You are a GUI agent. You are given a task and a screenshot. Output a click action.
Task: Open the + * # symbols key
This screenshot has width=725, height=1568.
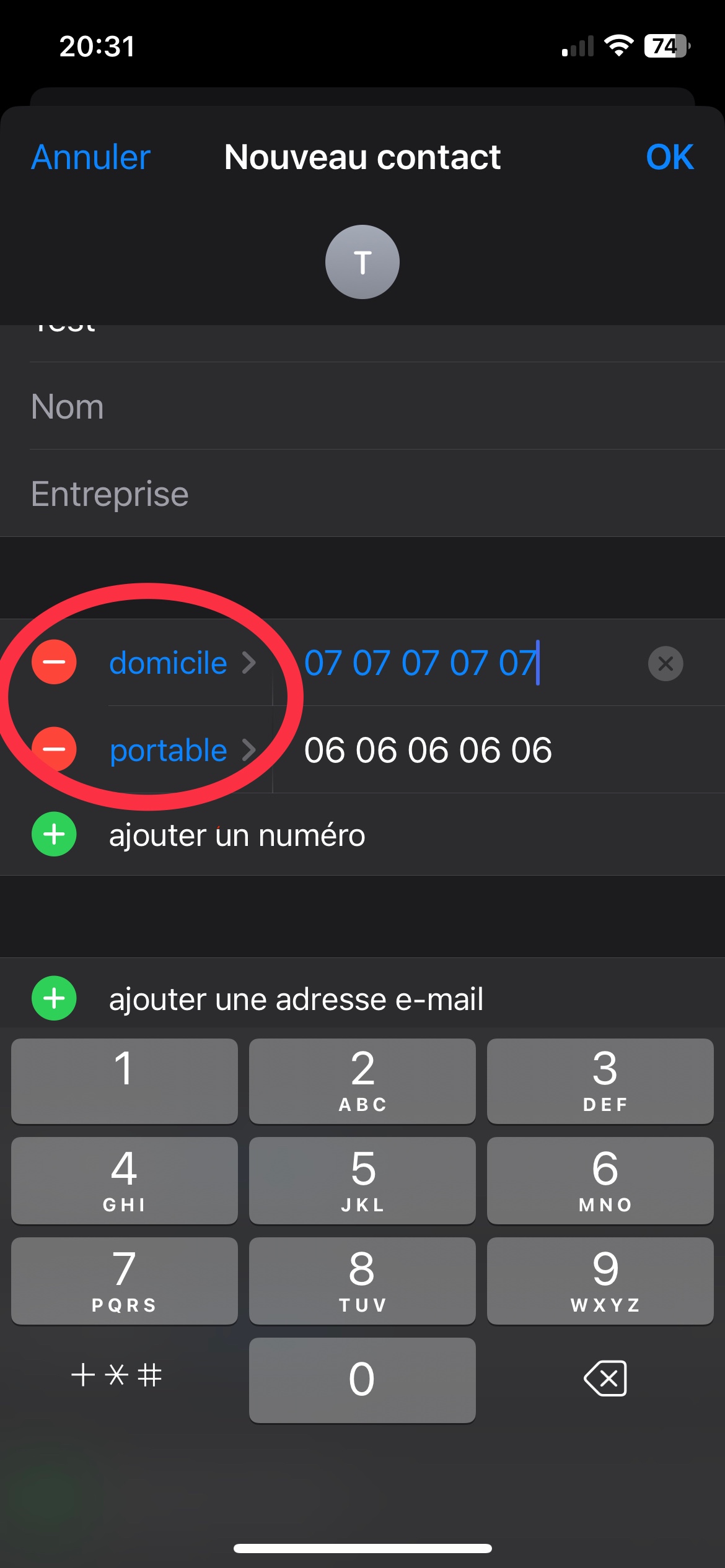click(x=116, y=1376)
